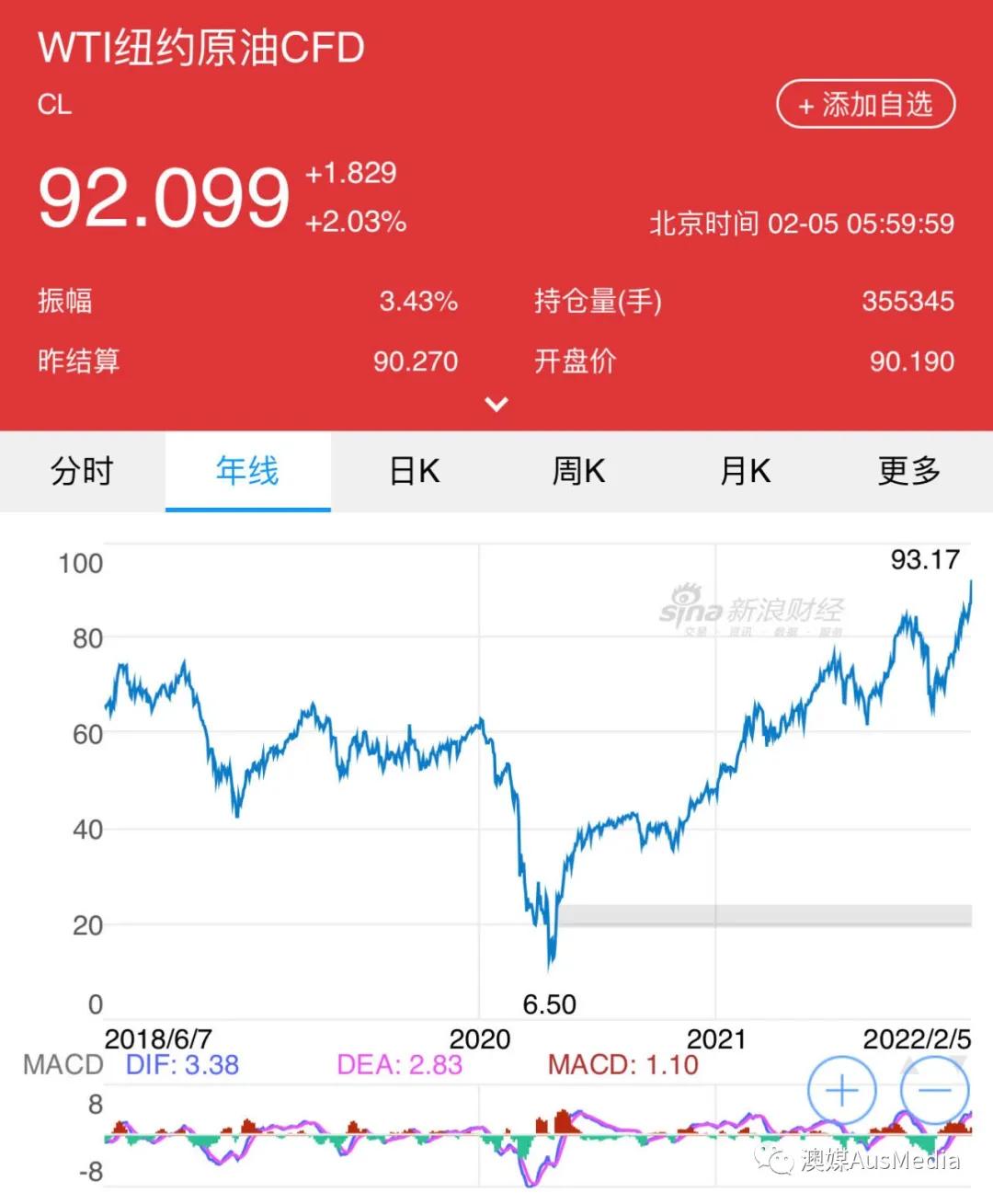Click the 添加自选 watchlist button
Screen dimensions: 993x1204
click(864, 105)
